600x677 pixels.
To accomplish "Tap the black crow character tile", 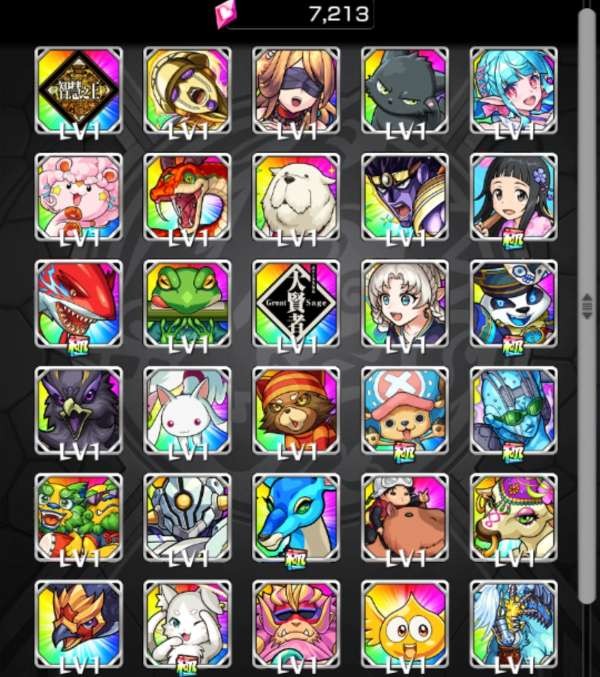I will [x=78, y=410].
